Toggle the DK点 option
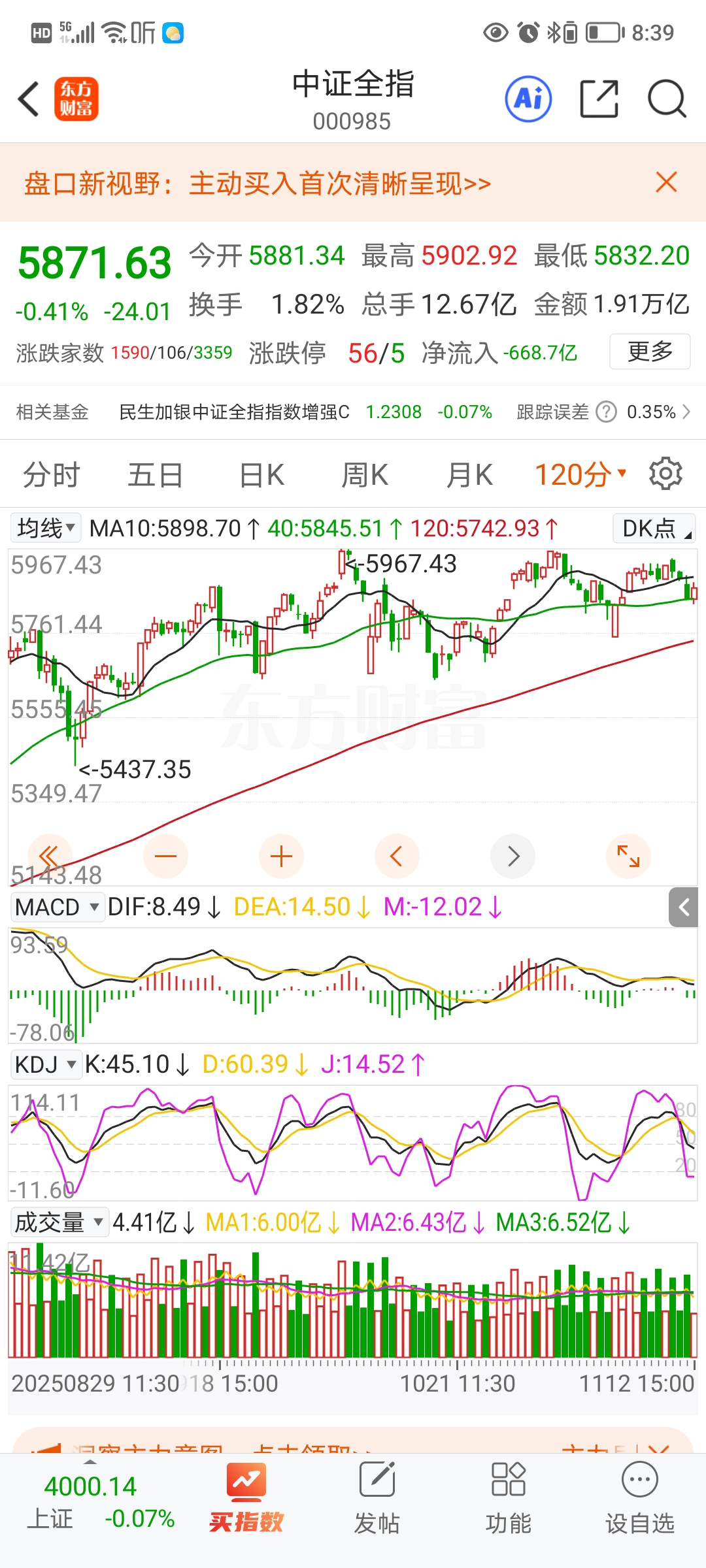Screen dimensions: 706x1568 [x=654, y=529]
